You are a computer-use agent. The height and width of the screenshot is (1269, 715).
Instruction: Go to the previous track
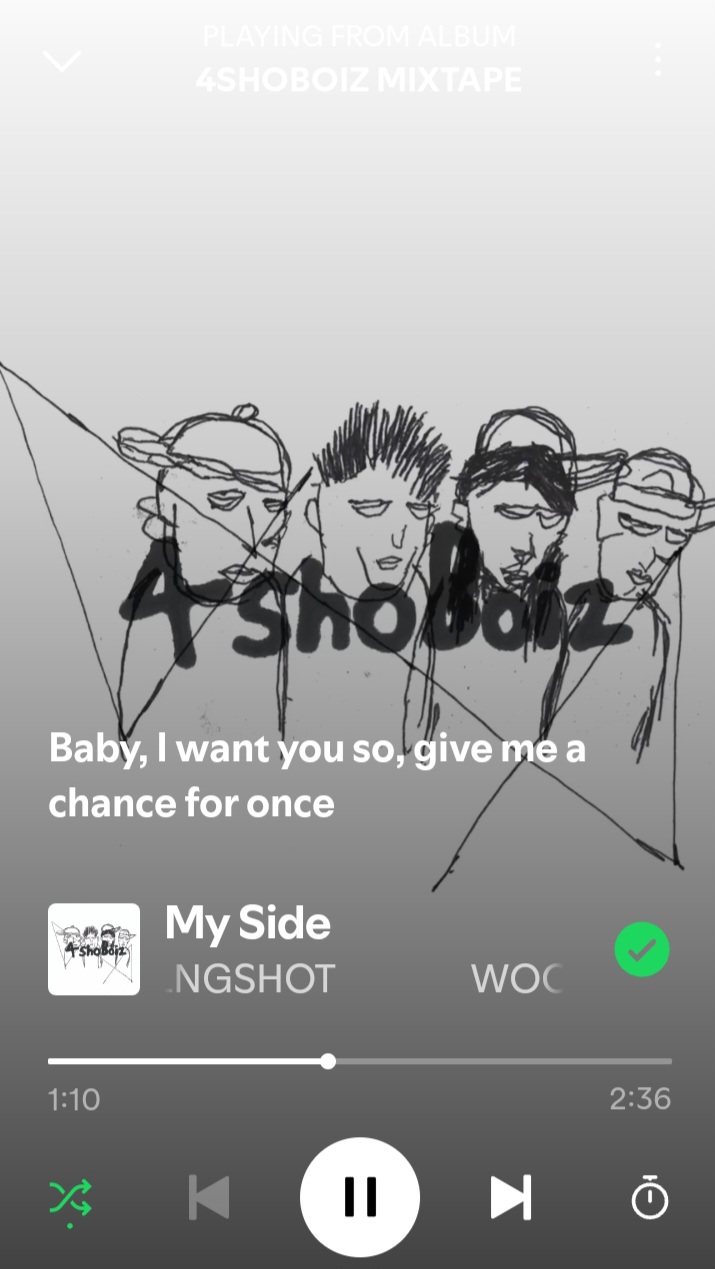pos(209,1197)
